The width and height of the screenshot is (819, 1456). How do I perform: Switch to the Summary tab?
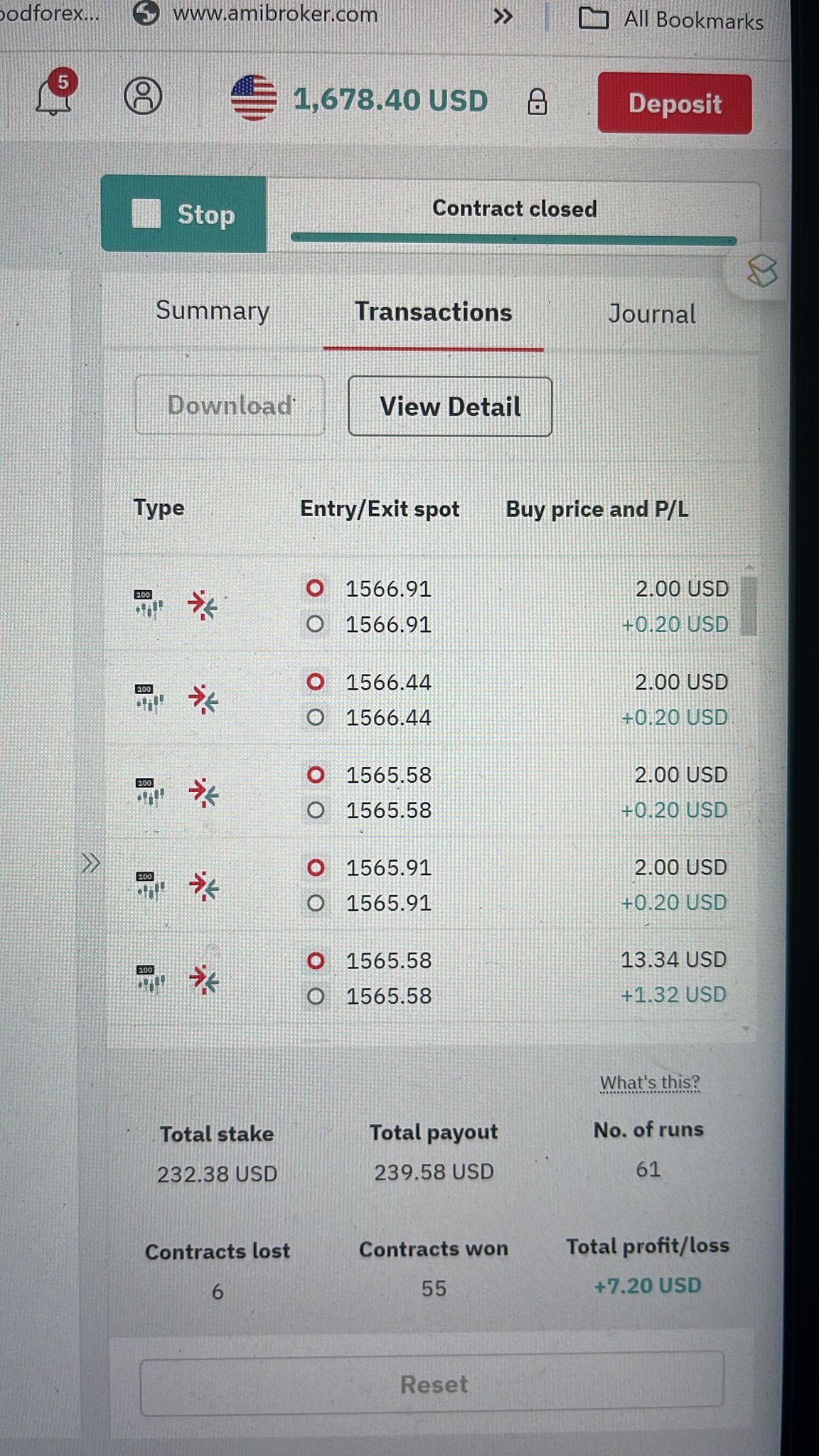[213, 311]
